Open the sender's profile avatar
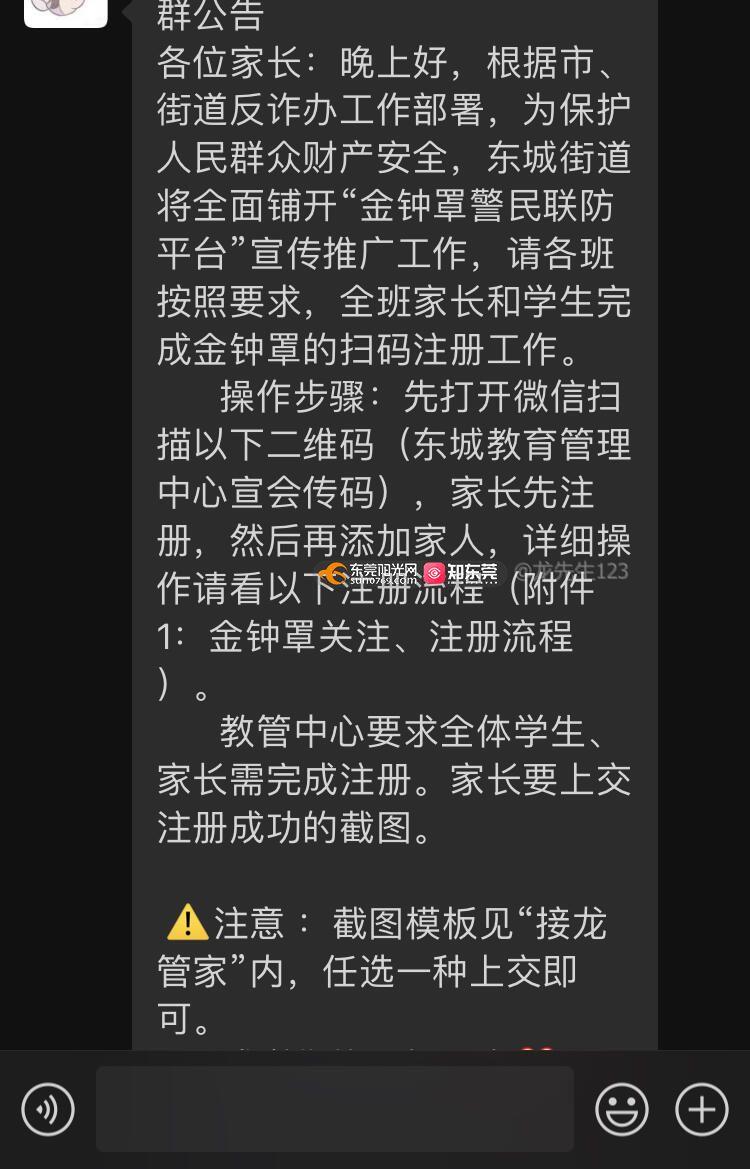This screenshot has height=1169, width=750. (x=66, y=10)
